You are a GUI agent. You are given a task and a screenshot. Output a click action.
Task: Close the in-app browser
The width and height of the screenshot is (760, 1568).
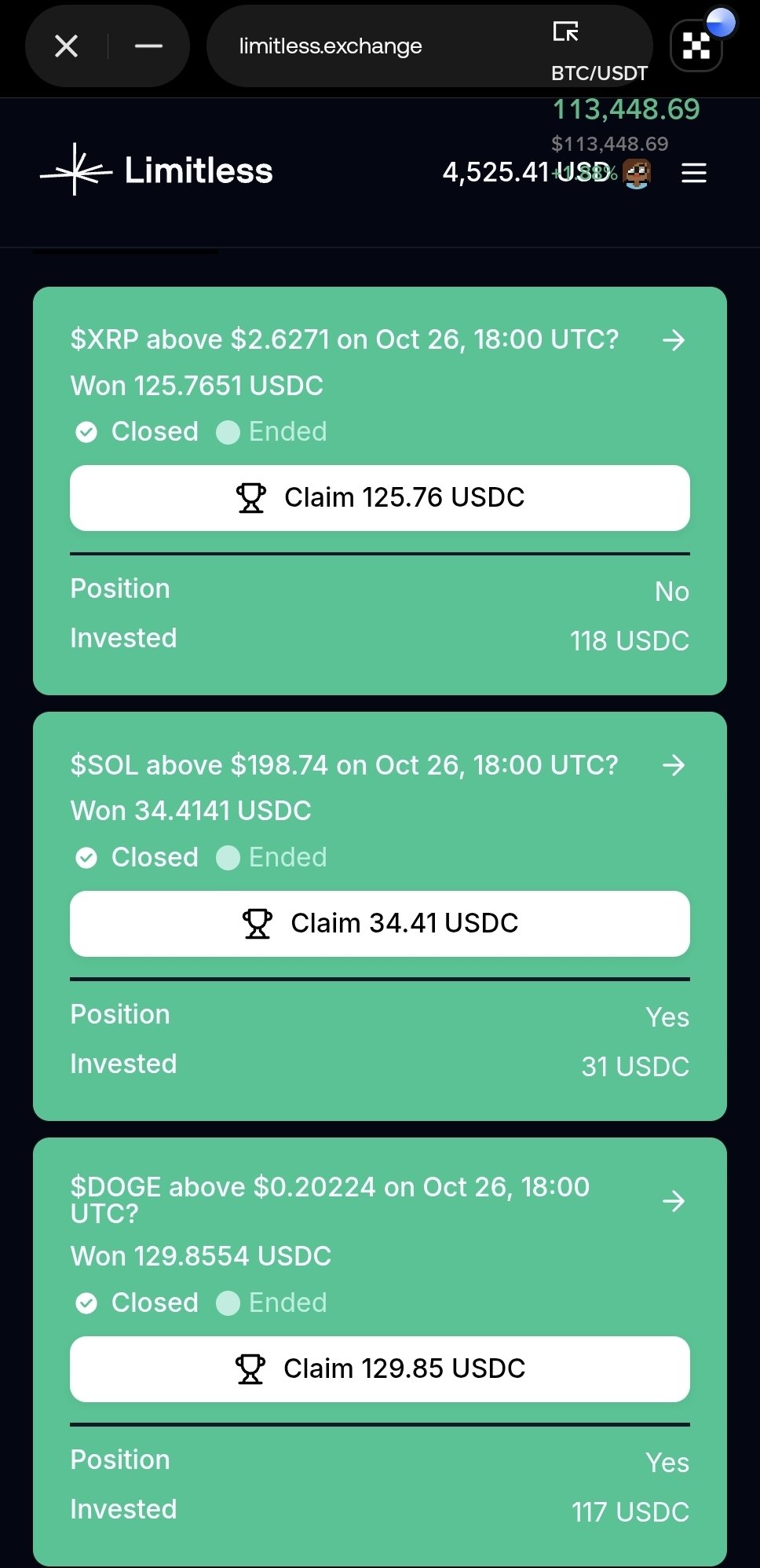67,46
